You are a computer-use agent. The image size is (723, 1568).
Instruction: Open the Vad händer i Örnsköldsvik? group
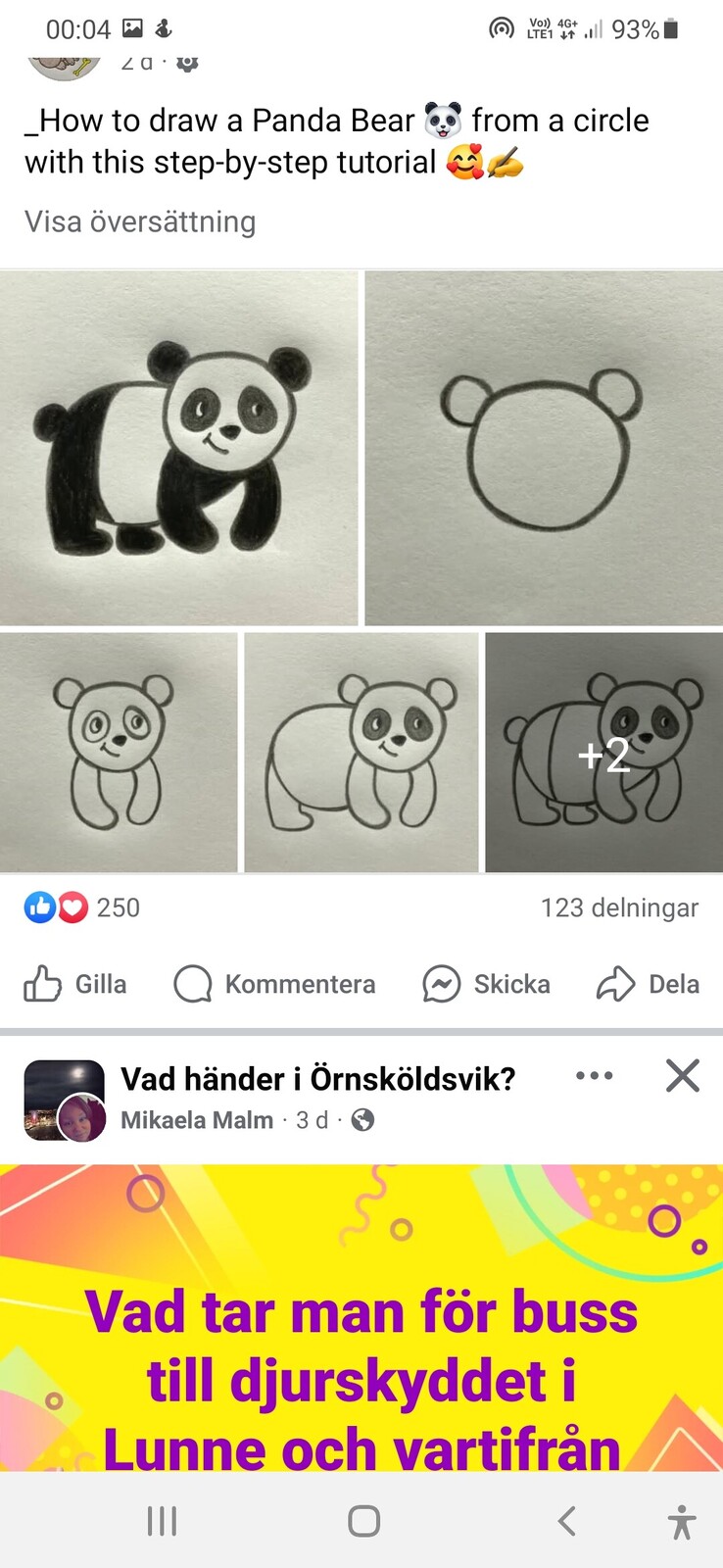coord(317,1079)
